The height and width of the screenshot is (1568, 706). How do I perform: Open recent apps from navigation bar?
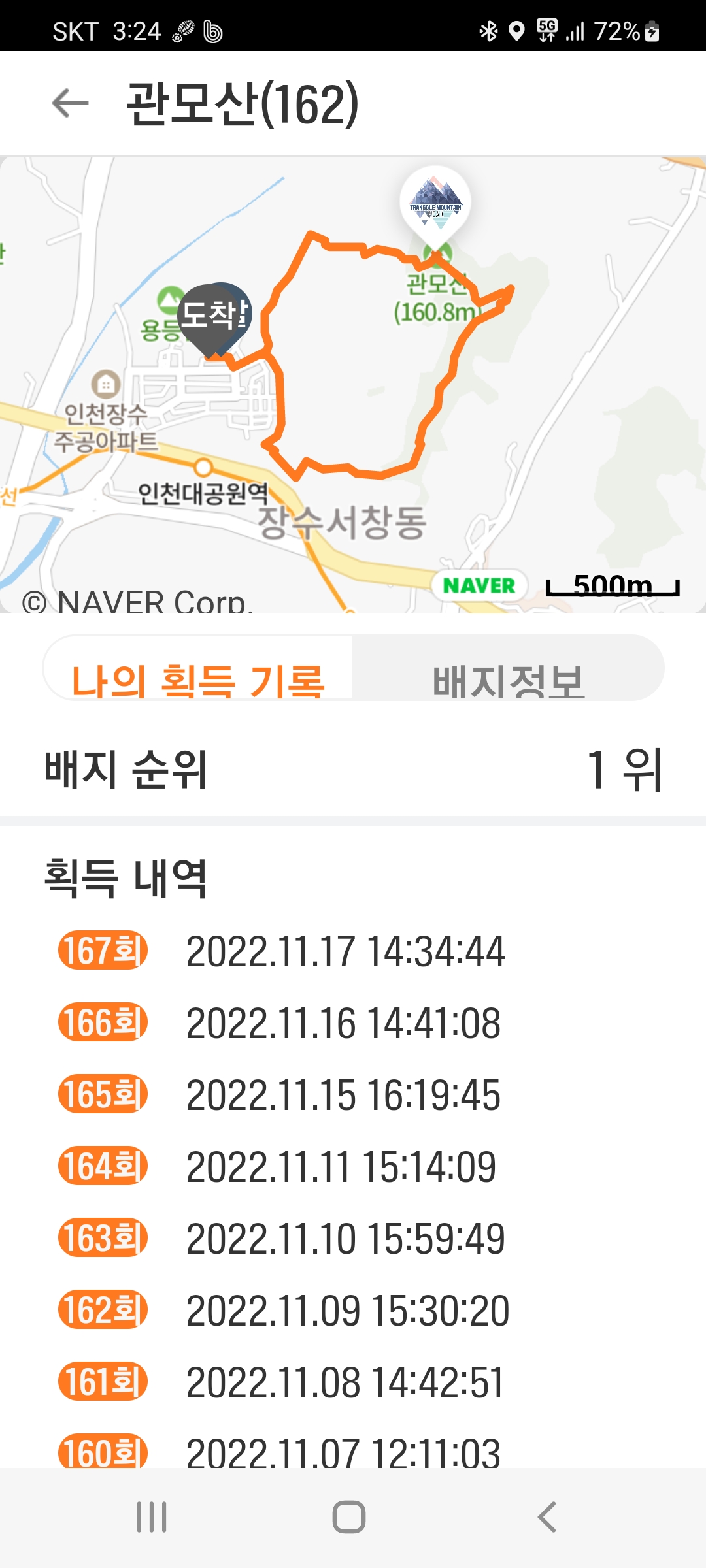point(152,1516)
